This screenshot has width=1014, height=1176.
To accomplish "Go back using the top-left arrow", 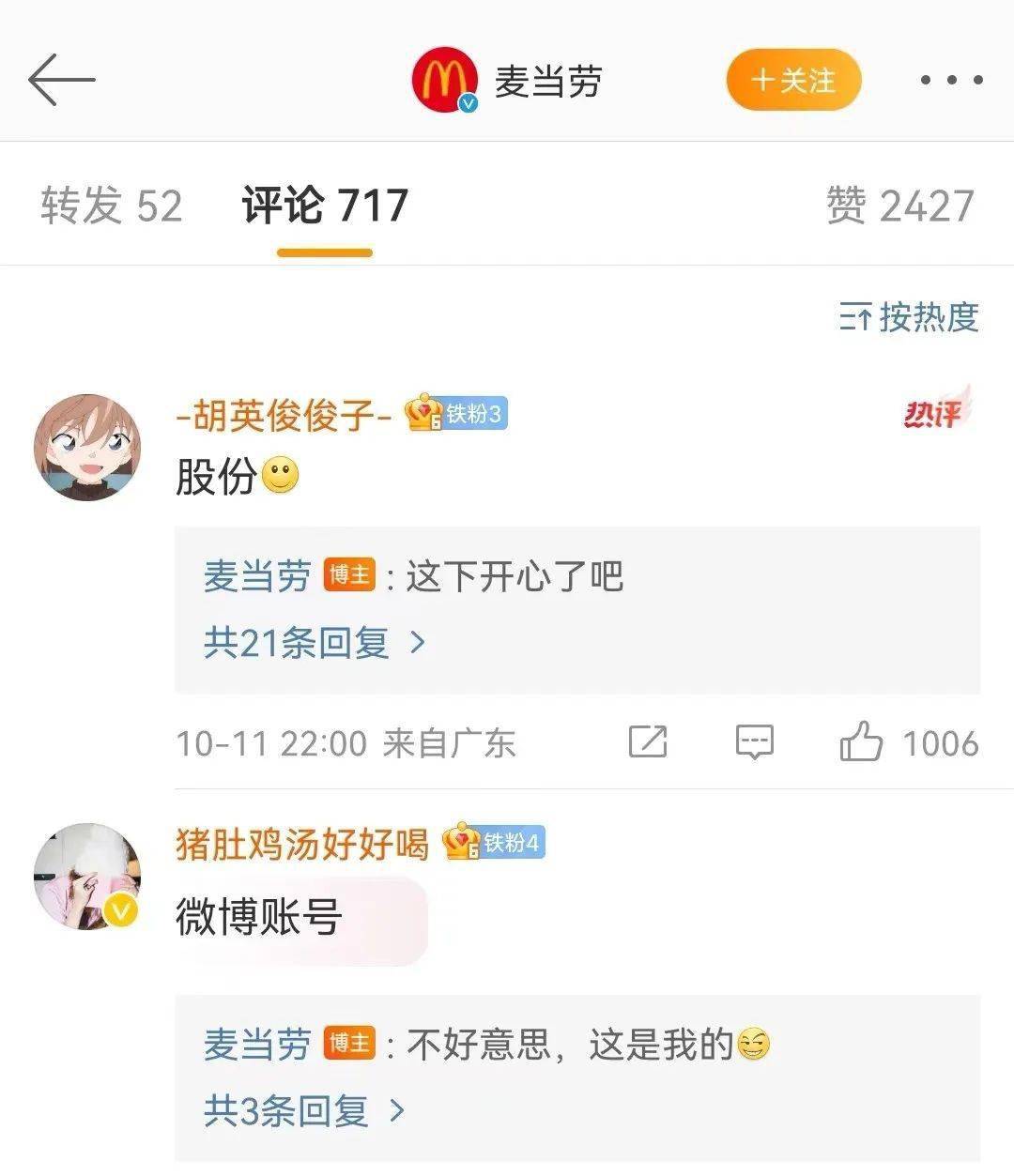I will tap(62, 80).
